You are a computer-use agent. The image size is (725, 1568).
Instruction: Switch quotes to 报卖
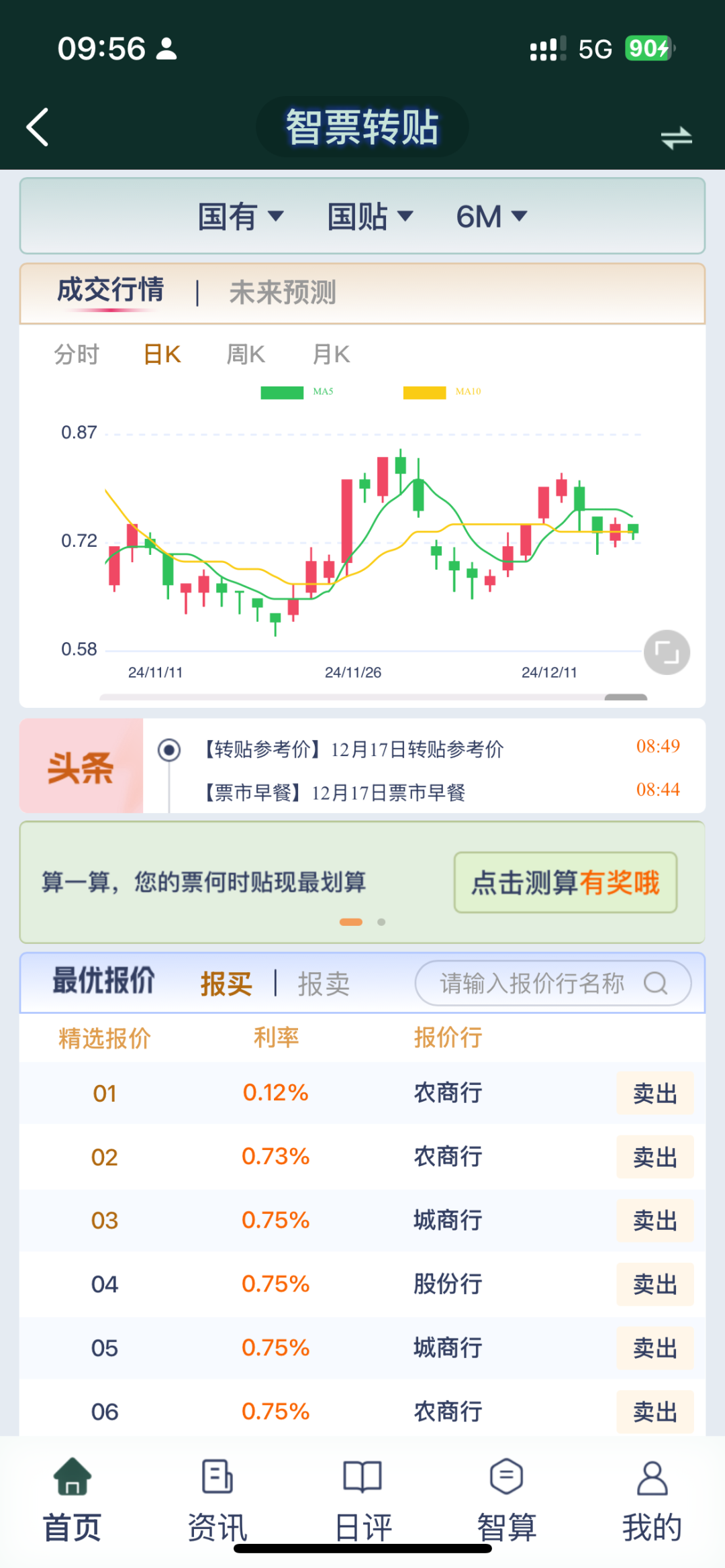coord(324,984)
